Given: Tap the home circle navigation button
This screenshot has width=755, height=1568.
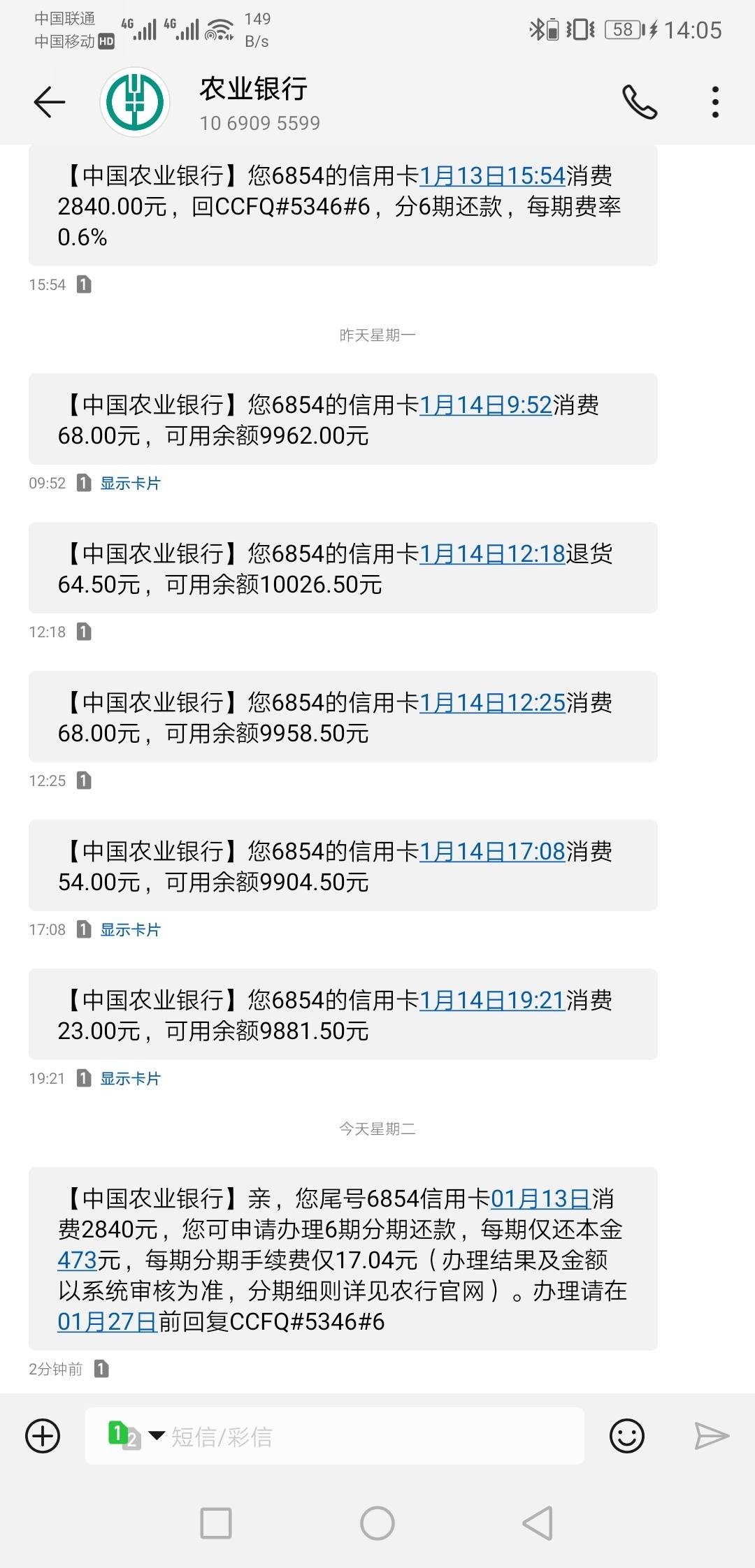Looking at the screenshot, I should [x=377, y=1524].
